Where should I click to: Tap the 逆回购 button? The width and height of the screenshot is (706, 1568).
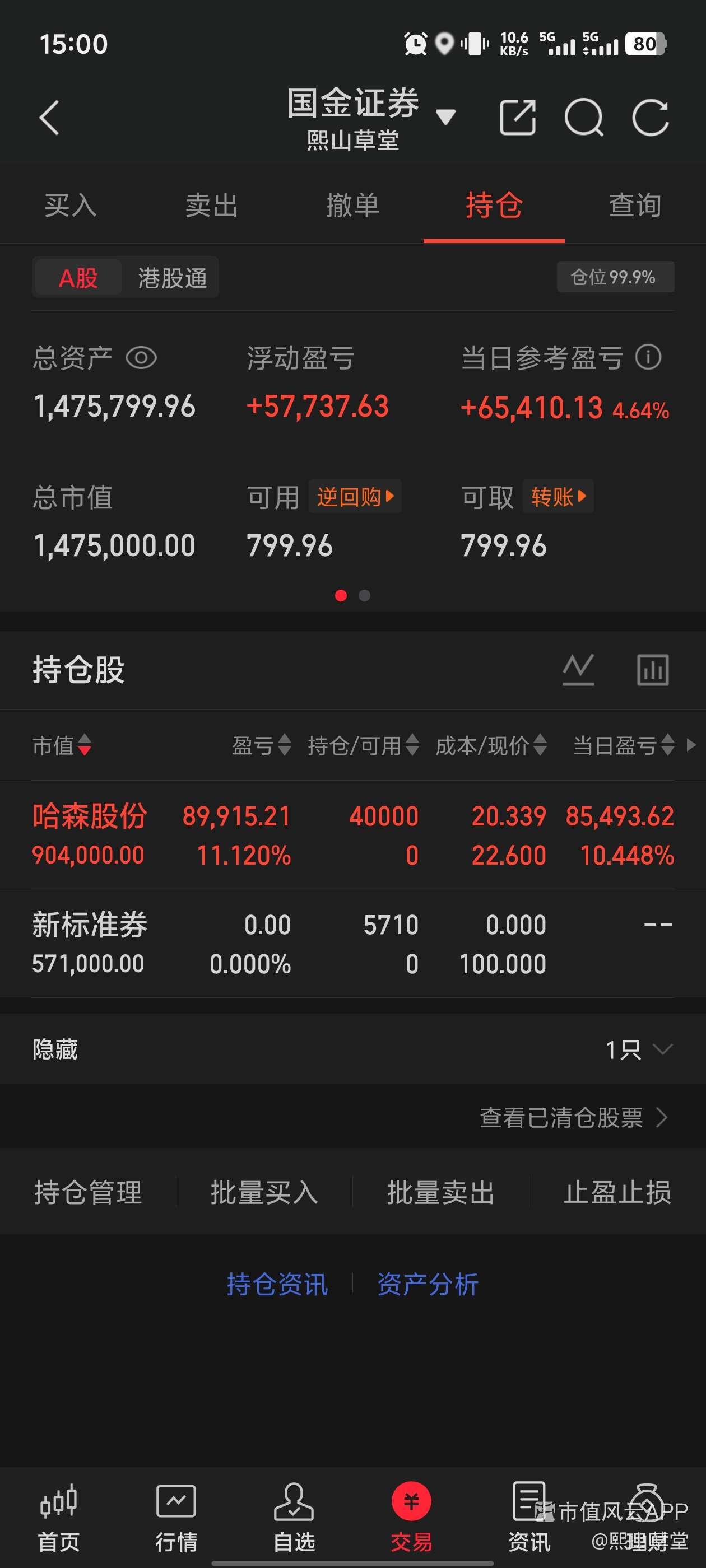[x=355, y=497]
